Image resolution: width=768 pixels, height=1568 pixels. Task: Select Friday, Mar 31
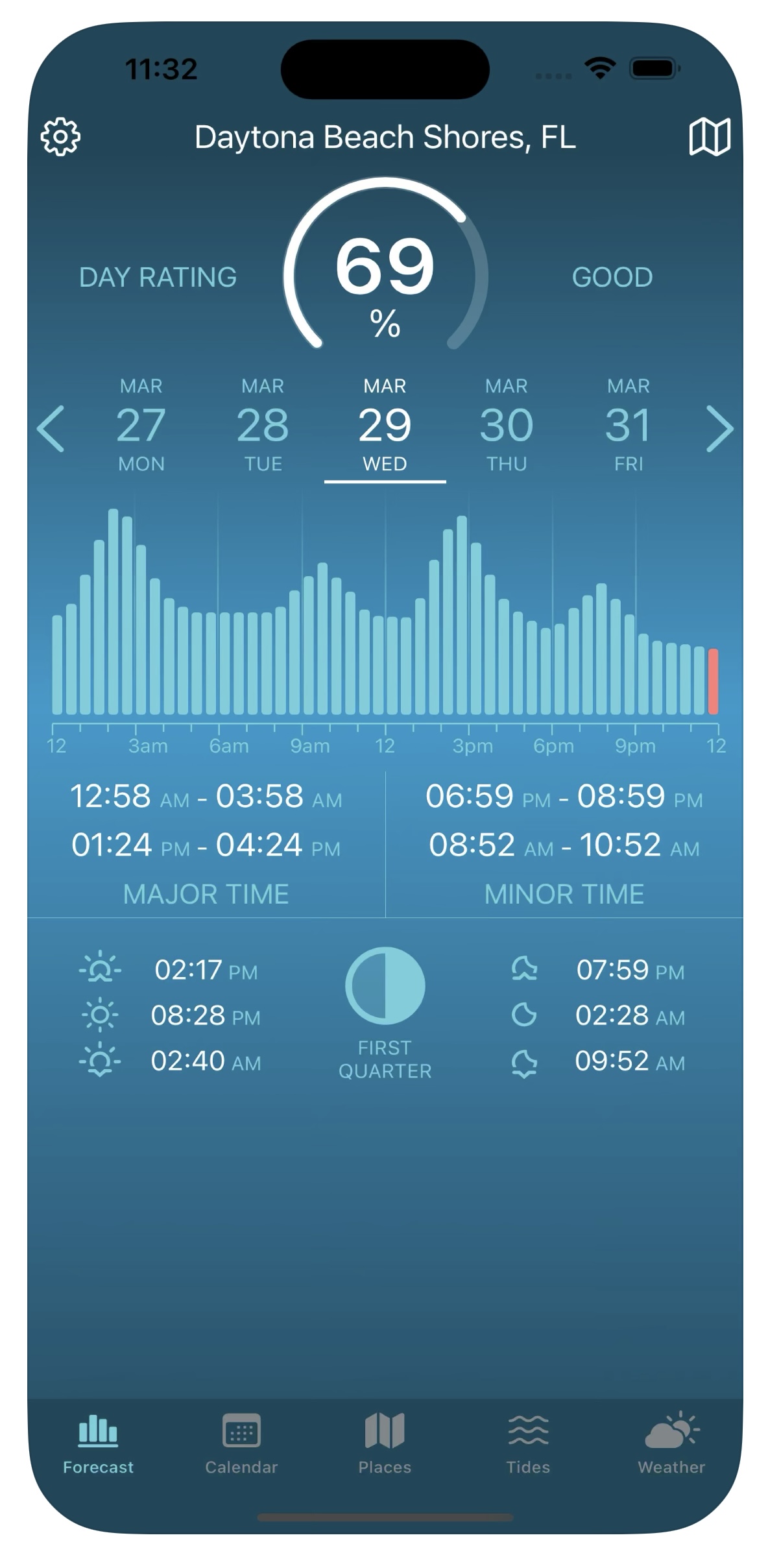coord(629,426)
